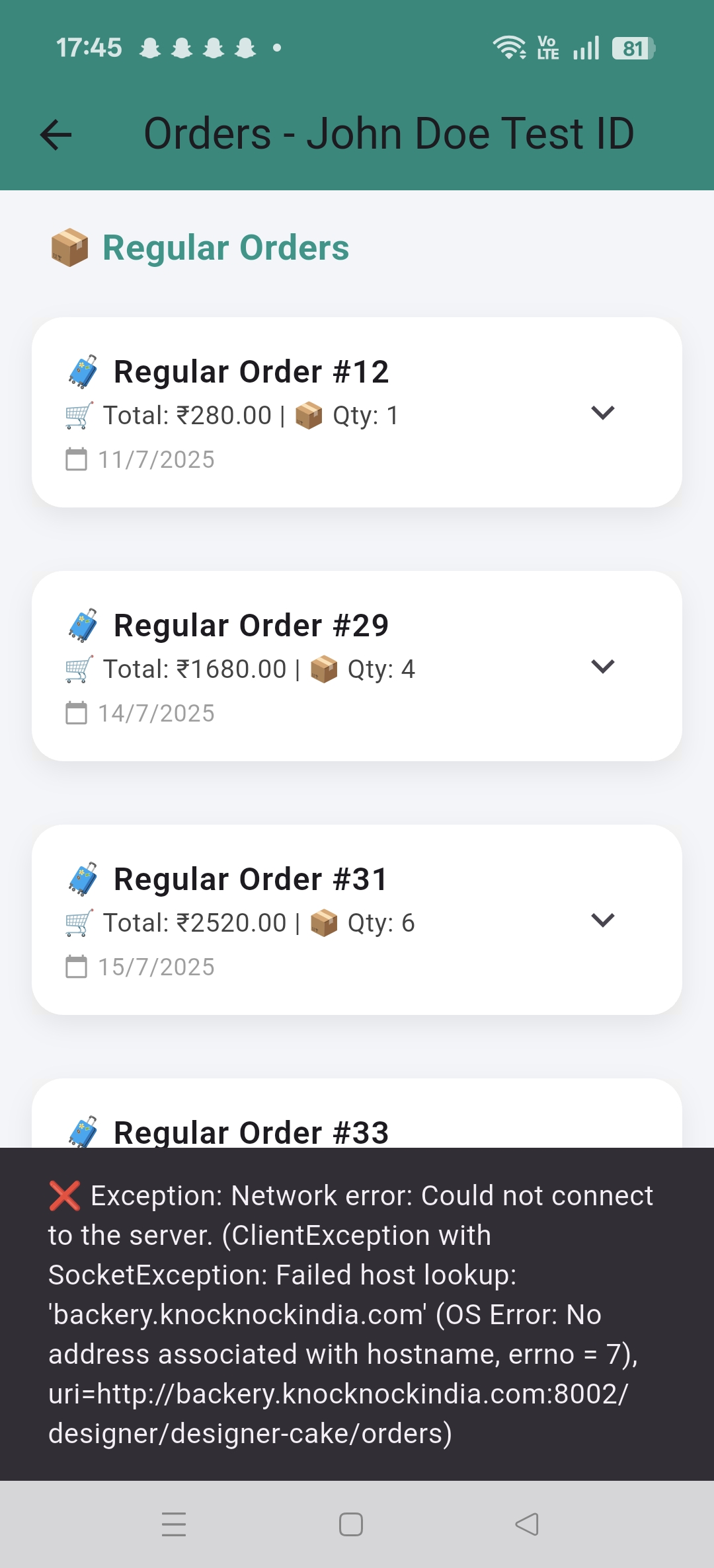Open the system recent apps menu
714x1568 pixels.
(174, 1524)
